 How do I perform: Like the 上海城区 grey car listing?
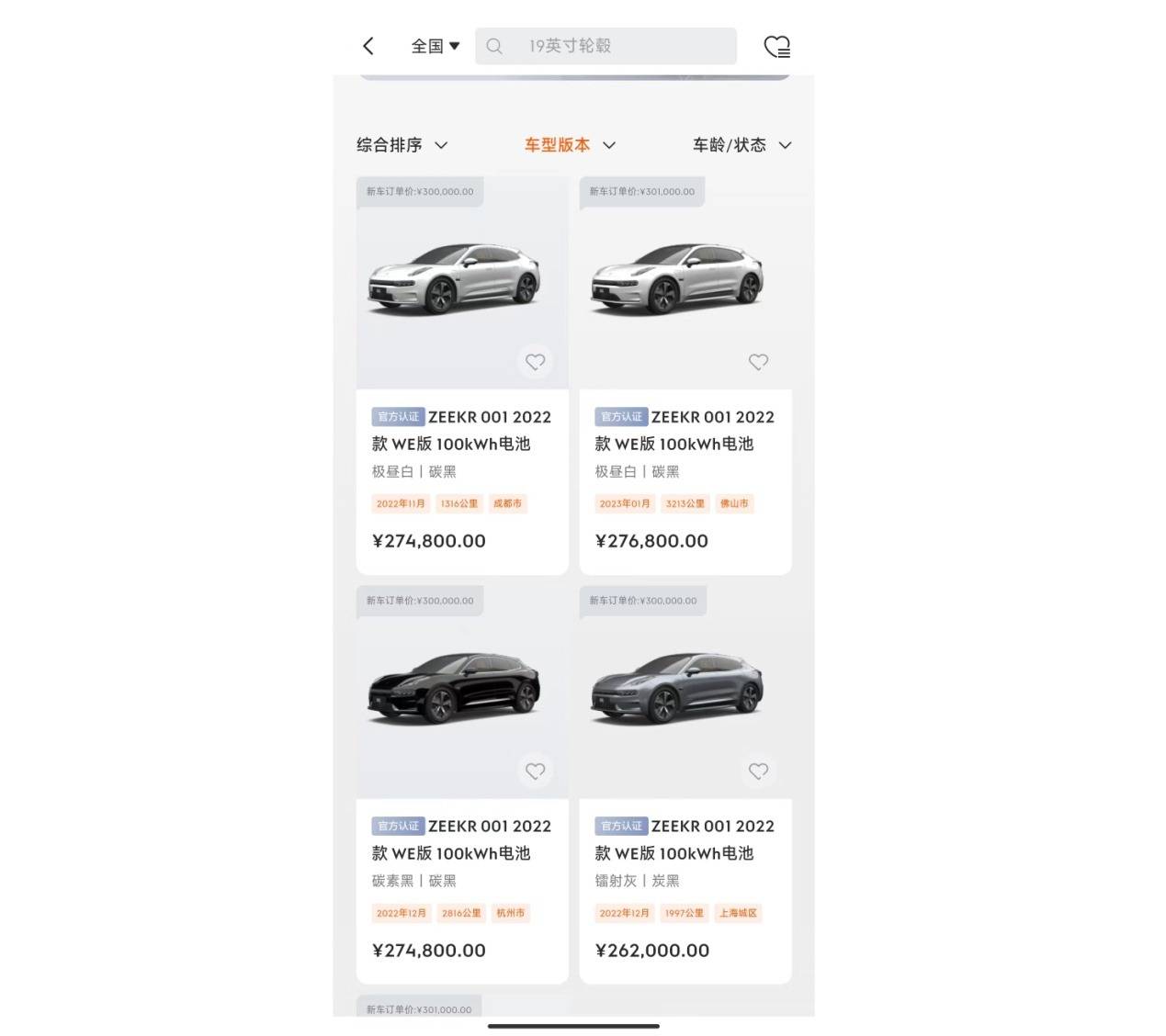tap(758, 771)
